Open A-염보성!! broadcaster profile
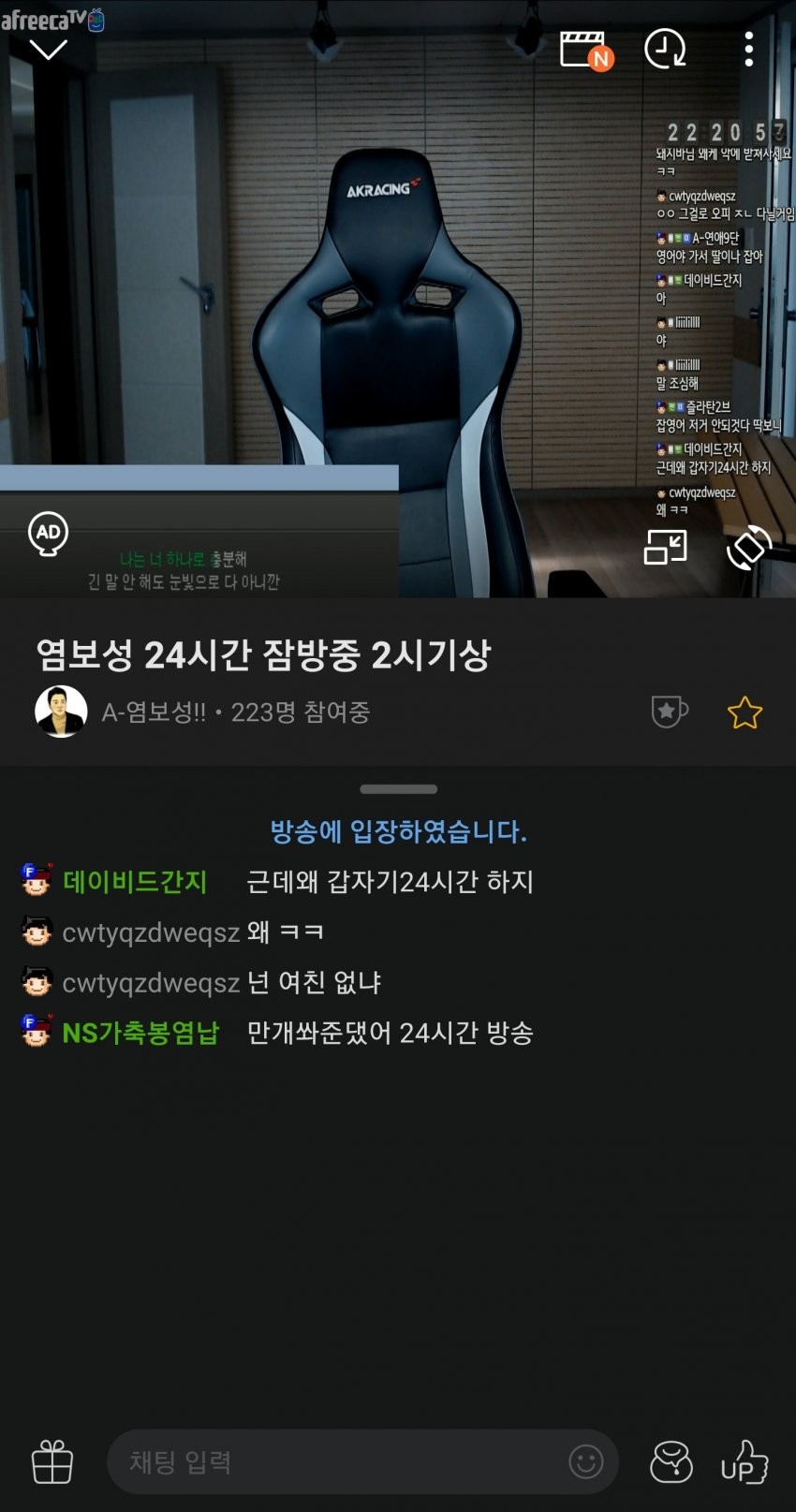The height and width of the screenshot is (1512, 796). tap(61, 712)
